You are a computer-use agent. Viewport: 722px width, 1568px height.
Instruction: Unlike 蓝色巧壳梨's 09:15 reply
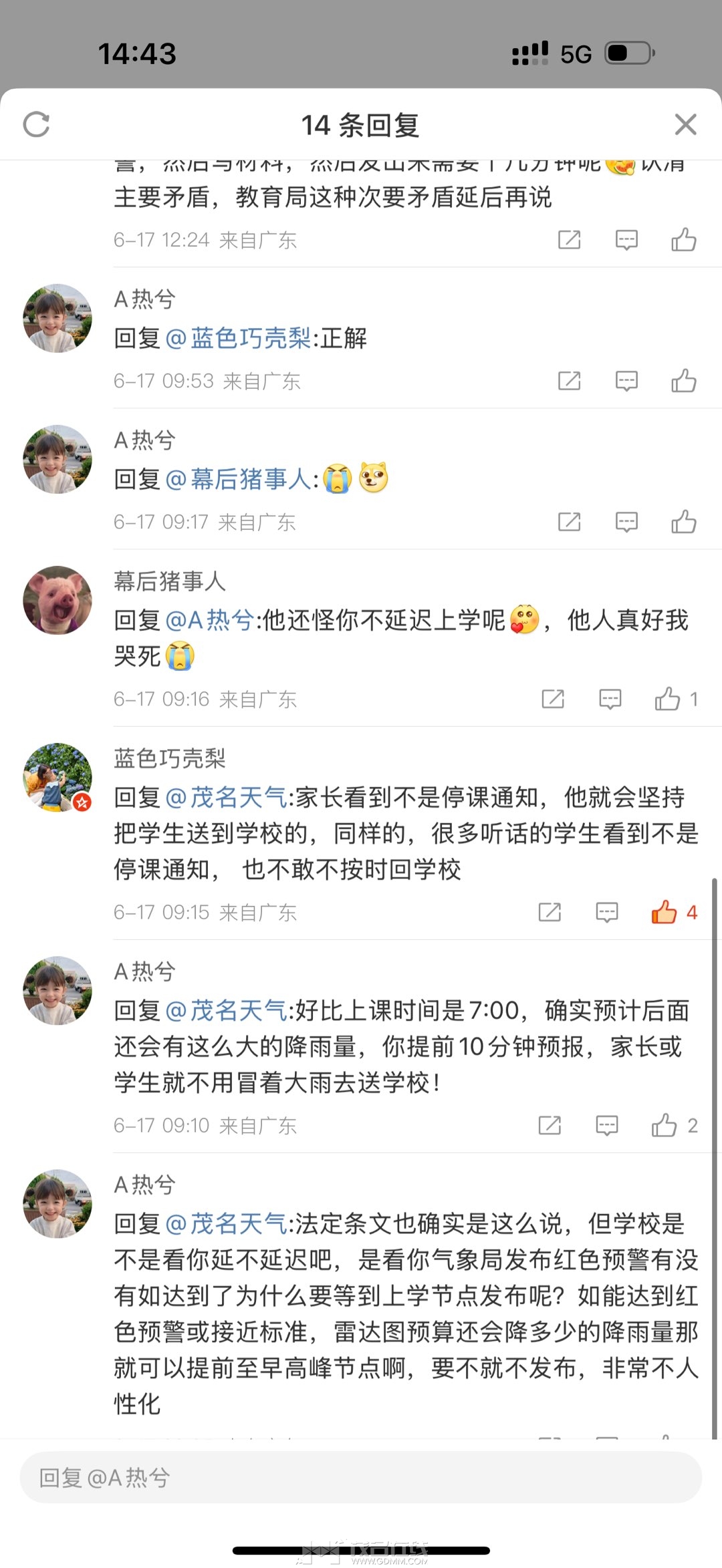coord(664,912)
